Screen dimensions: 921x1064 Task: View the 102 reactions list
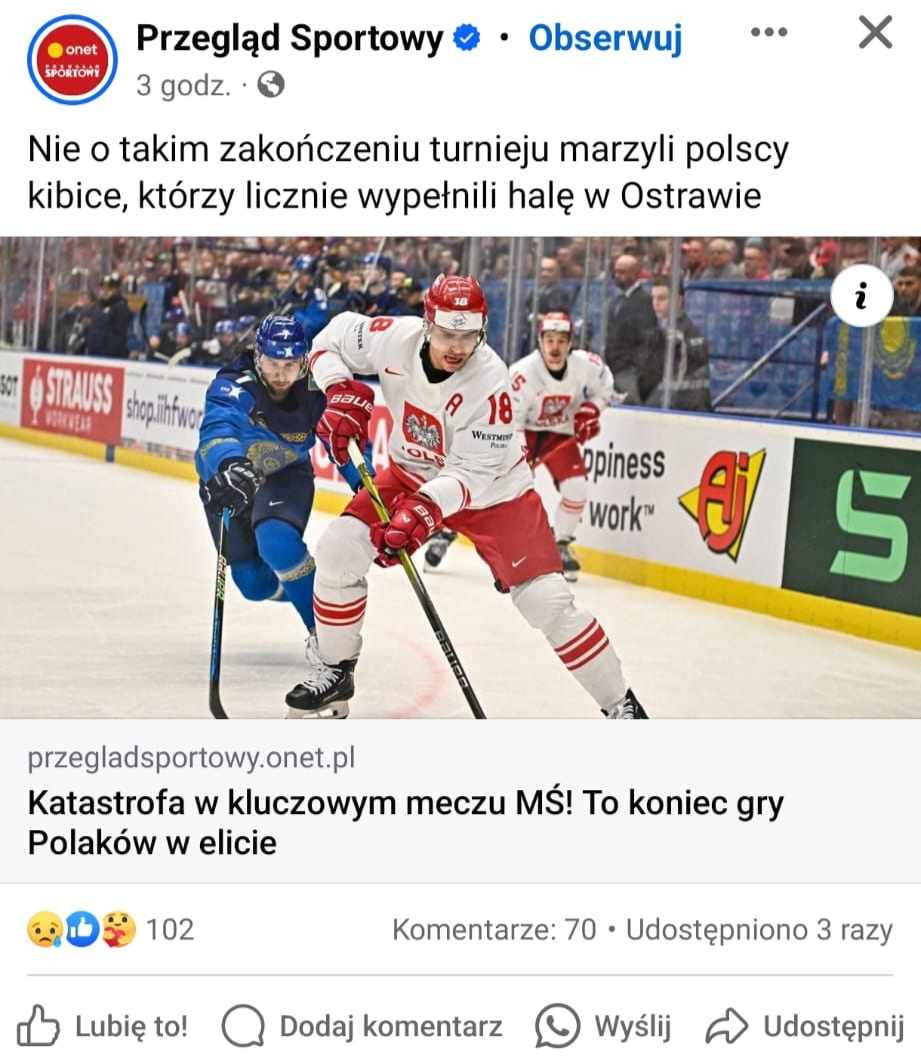tap(110, 930)
